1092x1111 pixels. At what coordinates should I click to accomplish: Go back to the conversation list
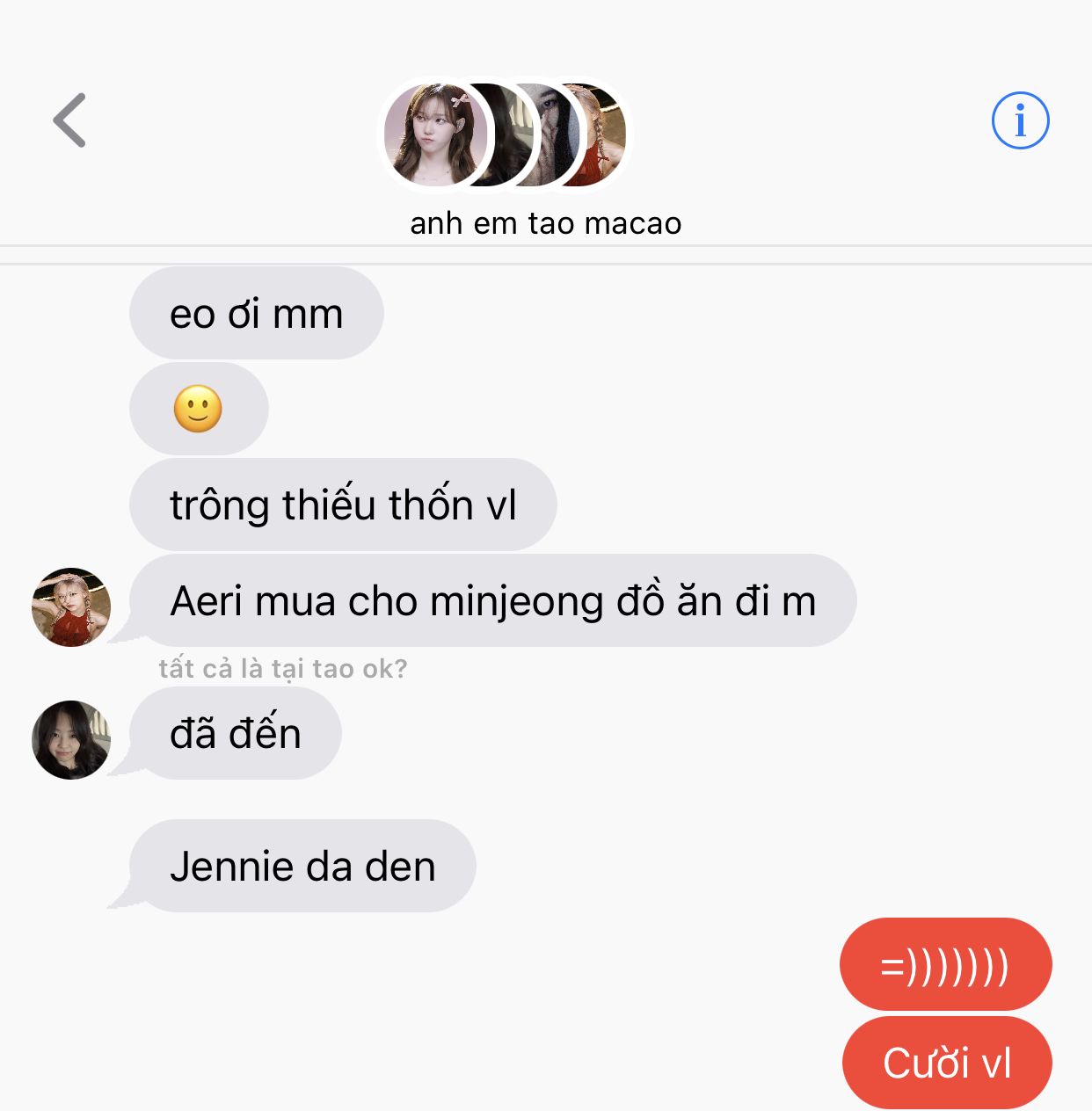click(x=69, y=120)
